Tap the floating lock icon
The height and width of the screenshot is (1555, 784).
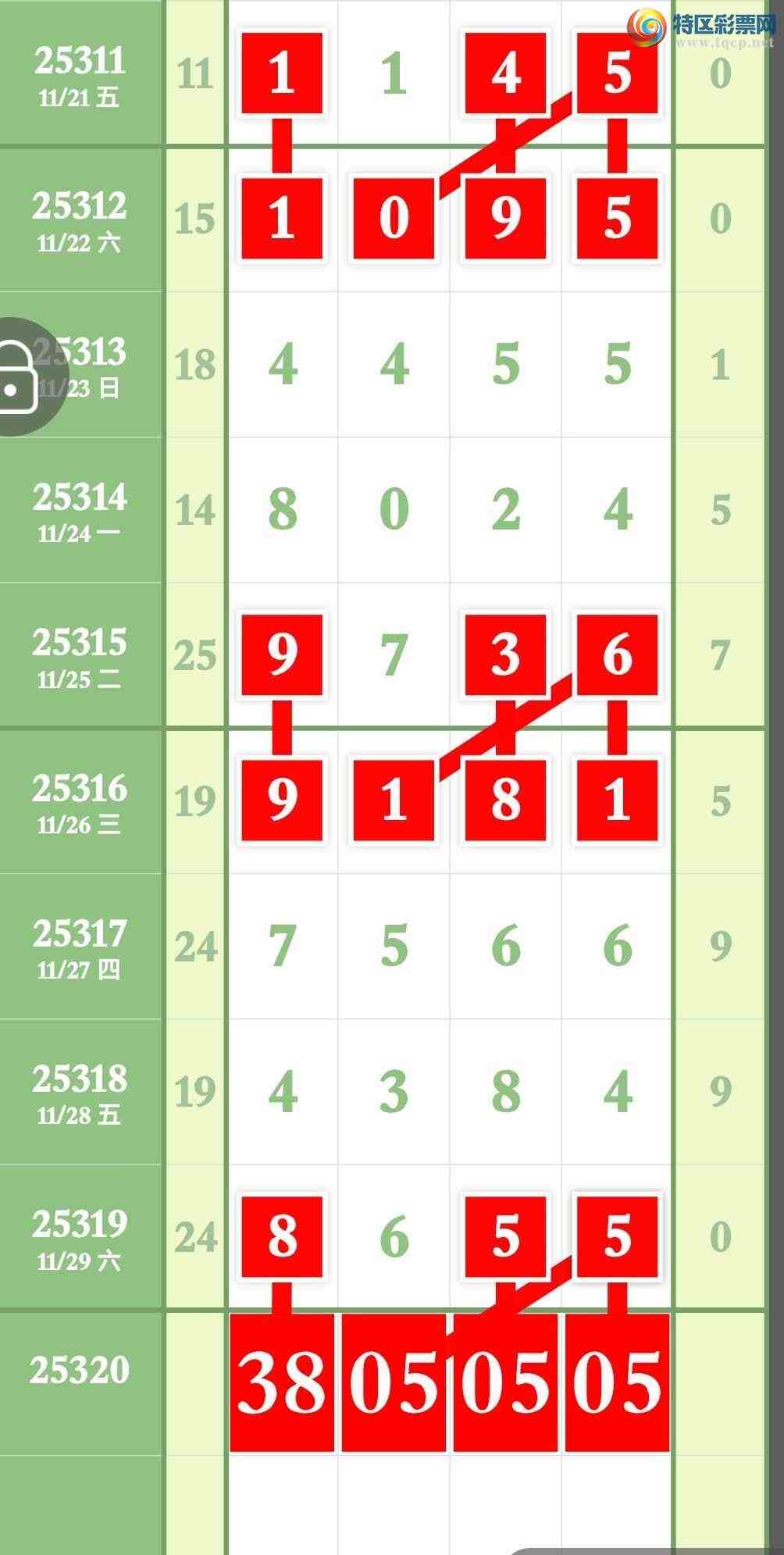coord(17,376)
